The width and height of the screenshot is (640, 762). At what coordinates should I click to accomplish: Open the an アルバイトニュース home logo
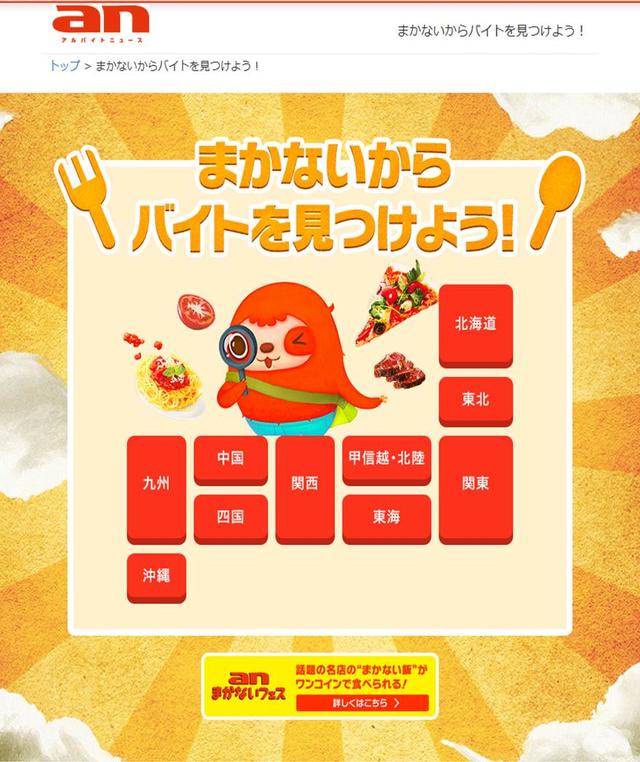pos(101,21)
